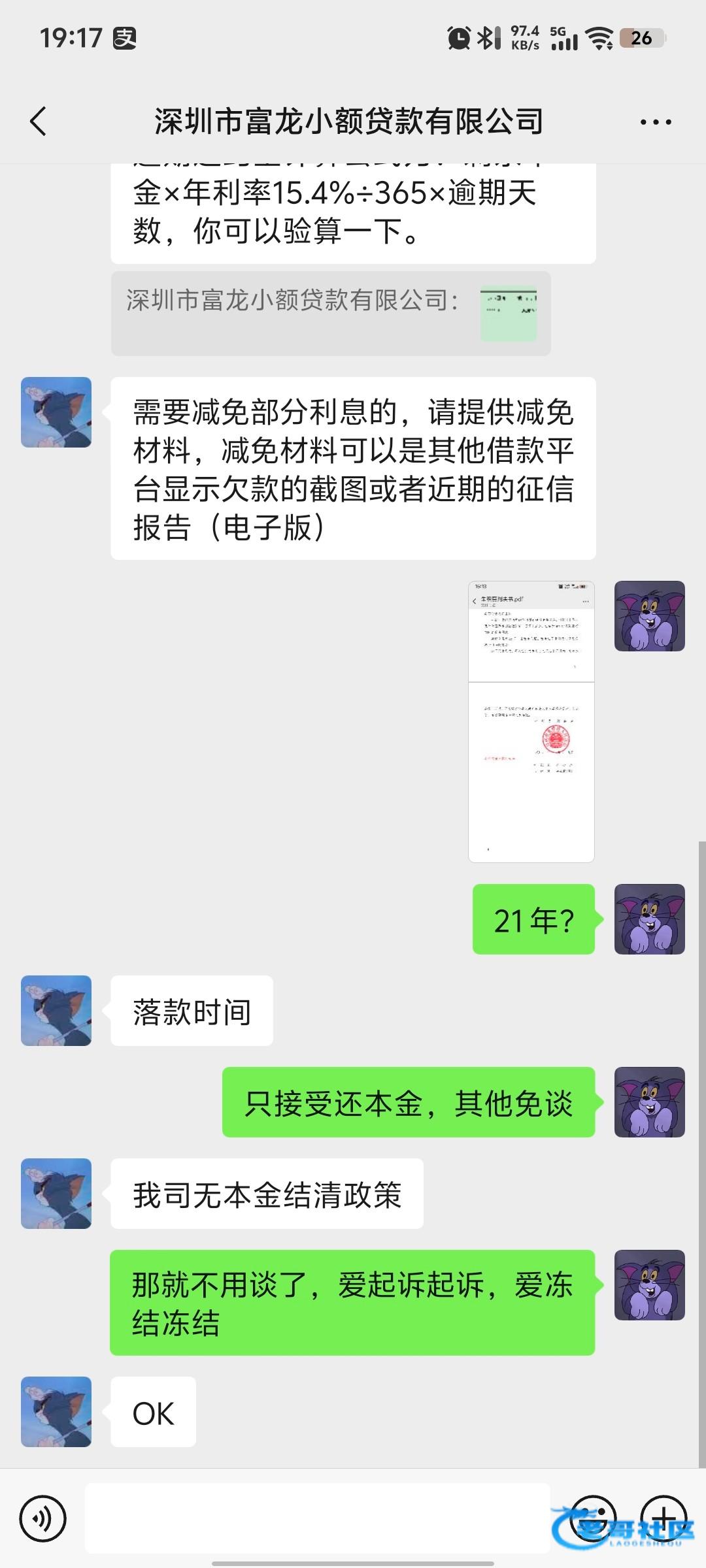The height and width of the screenshot is (1568, 706).
Task: Open the emoji sticker panel
Action: pyautogui.click(x=593, y=1518)
